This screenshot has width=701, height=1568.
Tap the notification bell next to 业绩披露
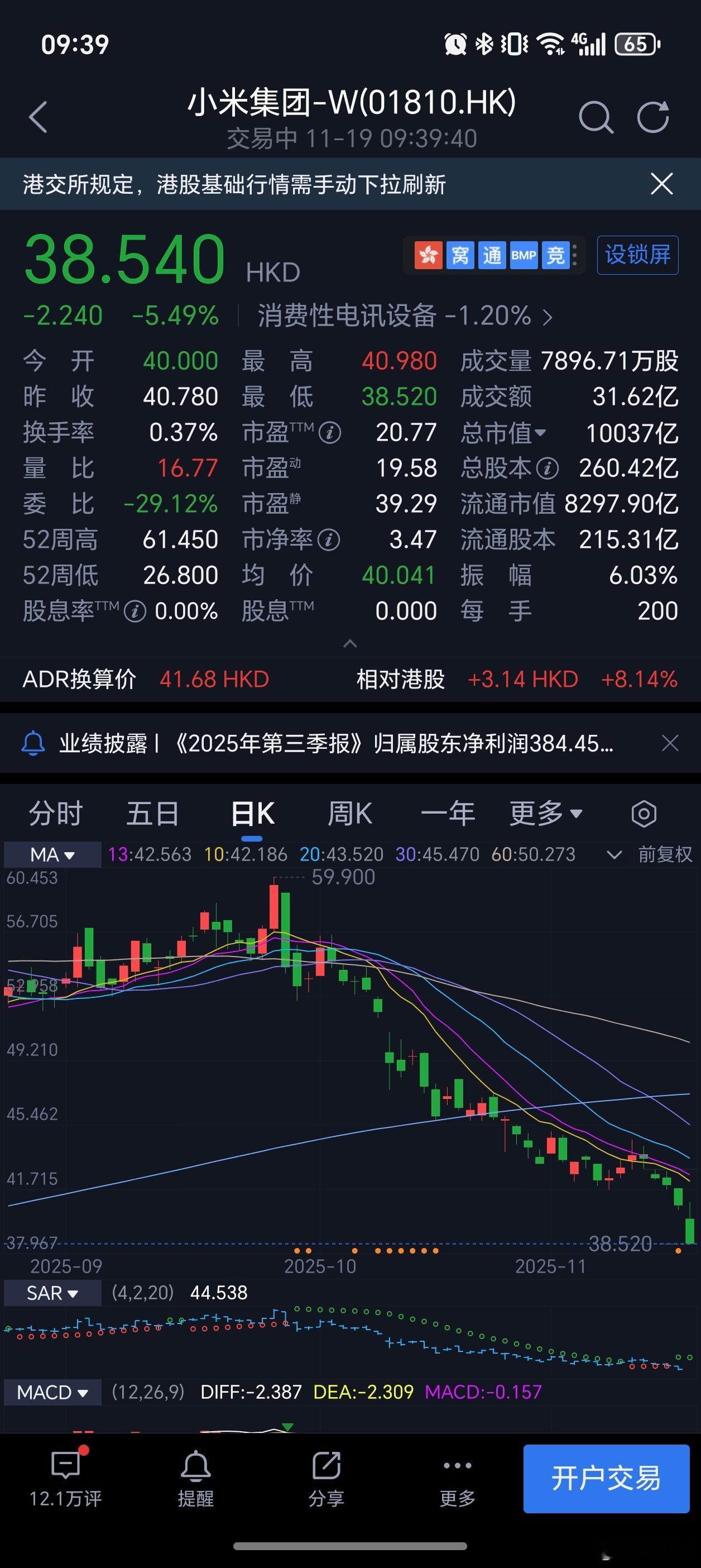point(33,743)
